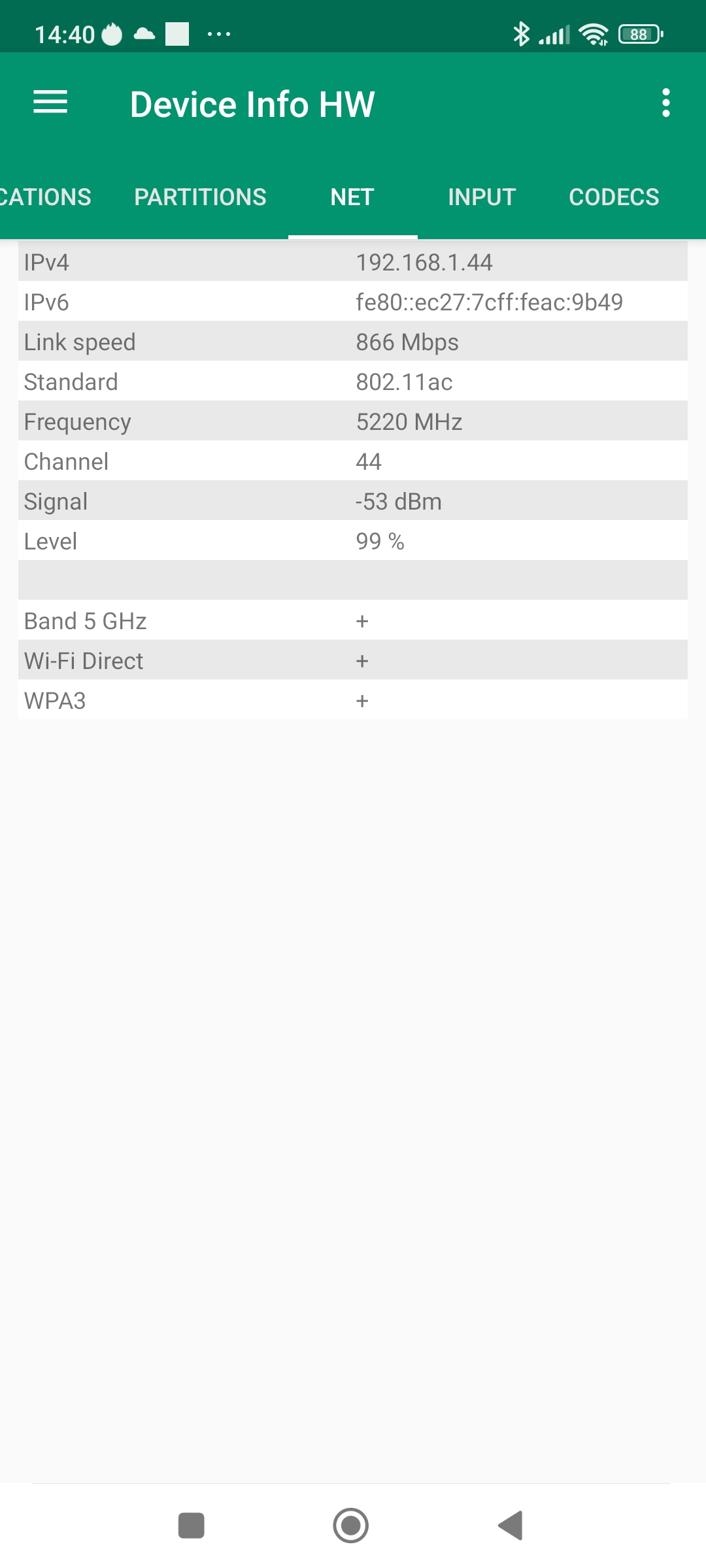Open the partially visible Applications tab

(44, 197)
